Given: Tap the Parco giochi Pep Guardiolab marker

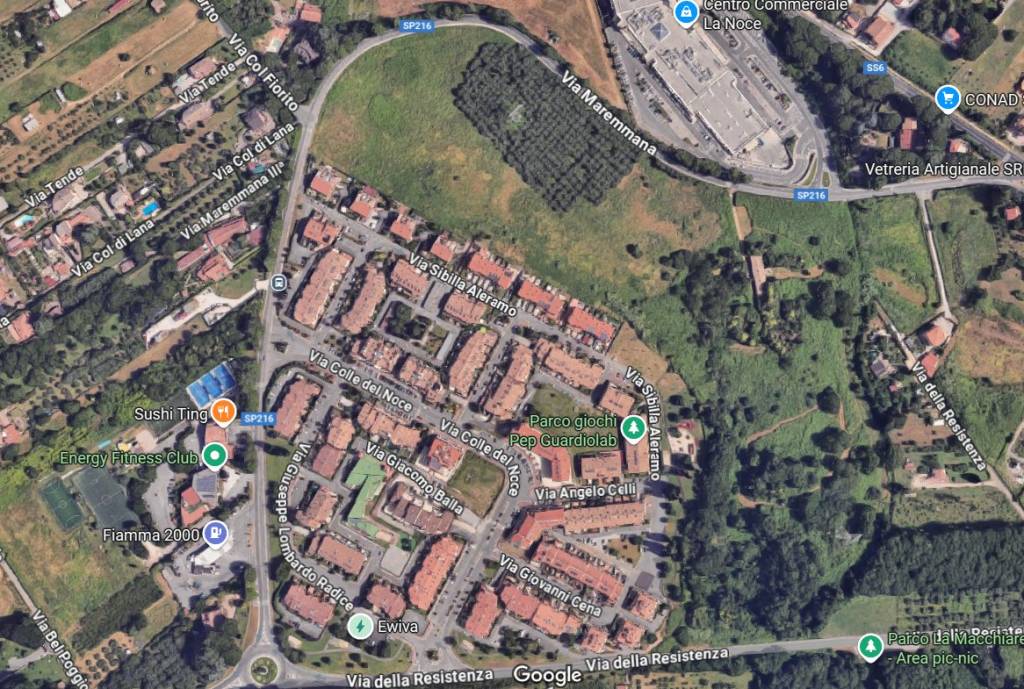Looking at the screenshot, I should pos(632,429).
